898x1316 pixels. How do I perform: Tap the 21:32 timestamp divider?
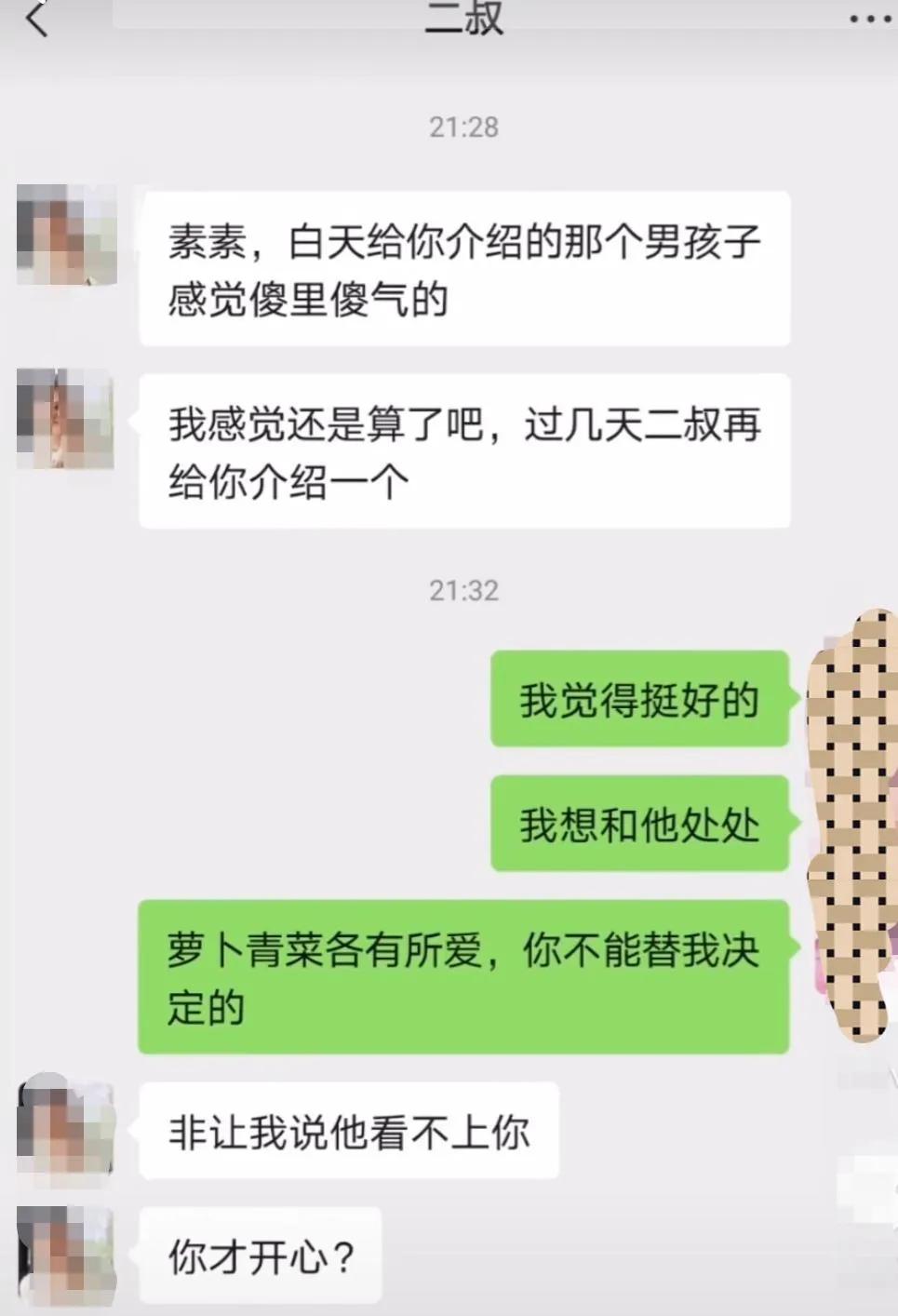[x=462, y=590]
